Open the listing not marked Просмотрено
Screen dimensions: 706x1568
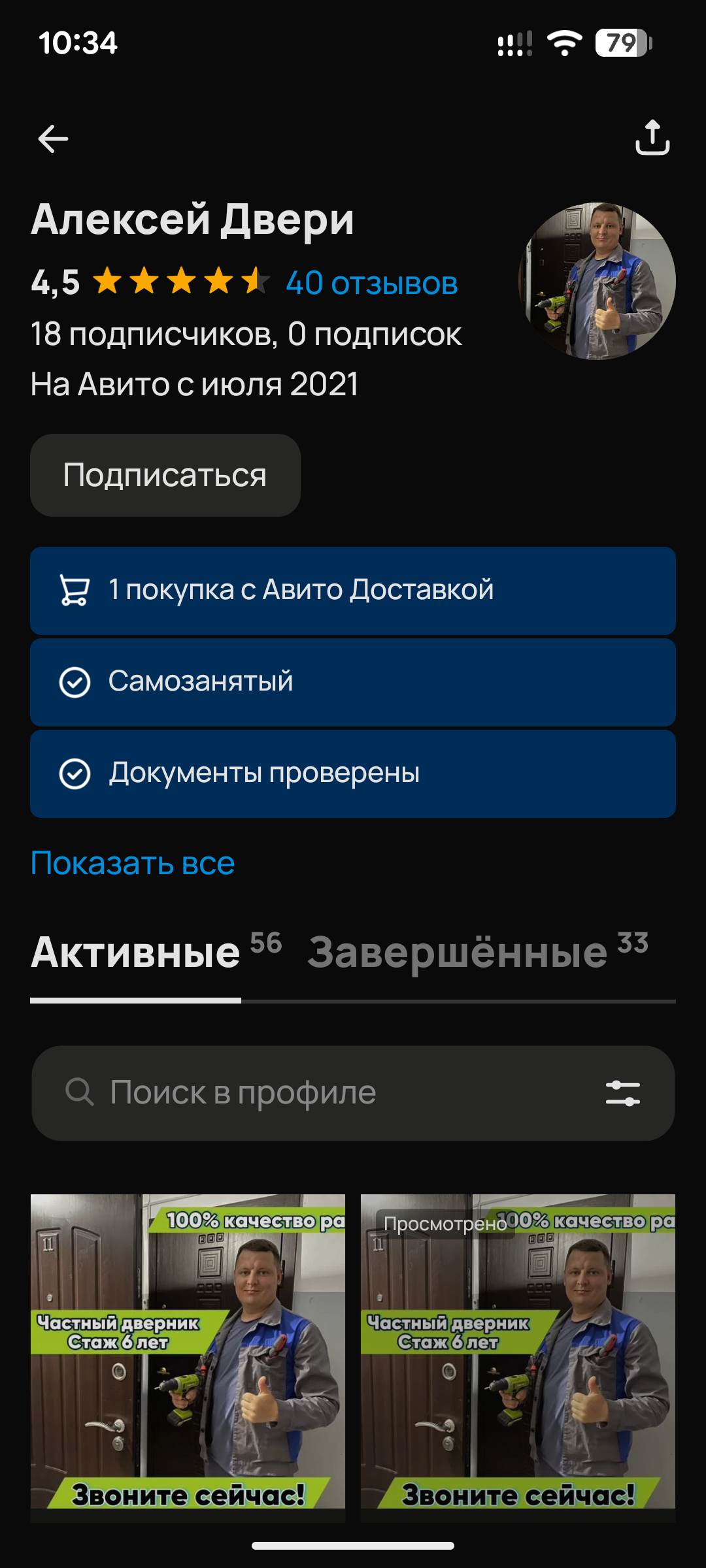[188, 1352]
